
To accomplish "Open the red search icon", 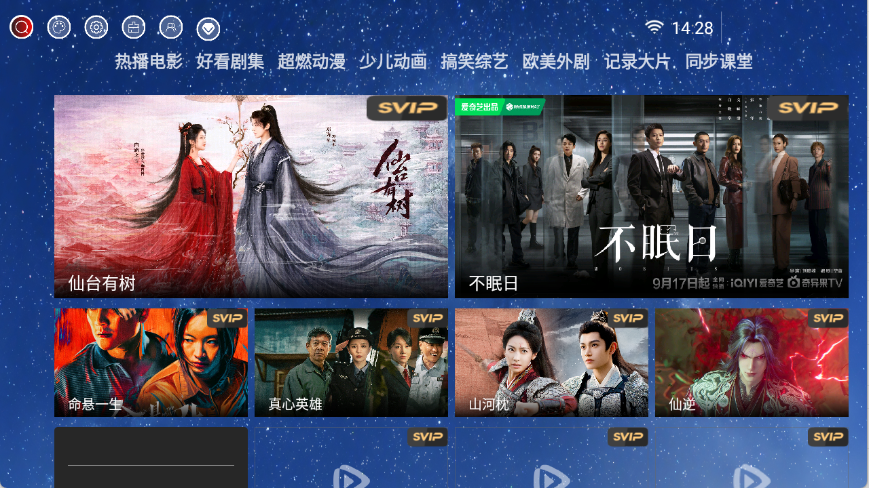I will [21, 27].
